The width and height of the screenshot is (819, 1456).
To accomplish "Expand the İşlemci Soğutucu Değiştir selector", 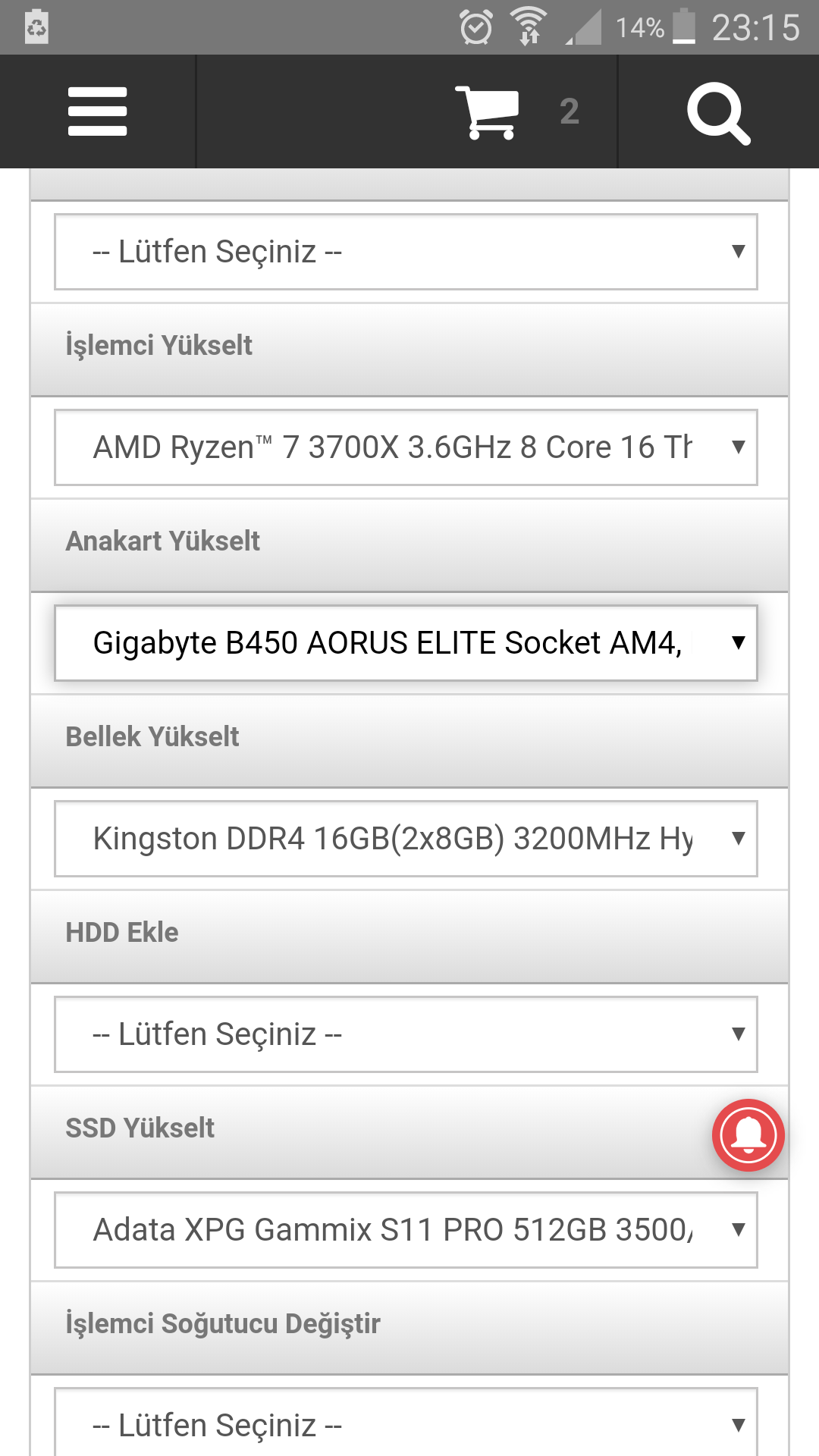I will [x=406, y=1424].
